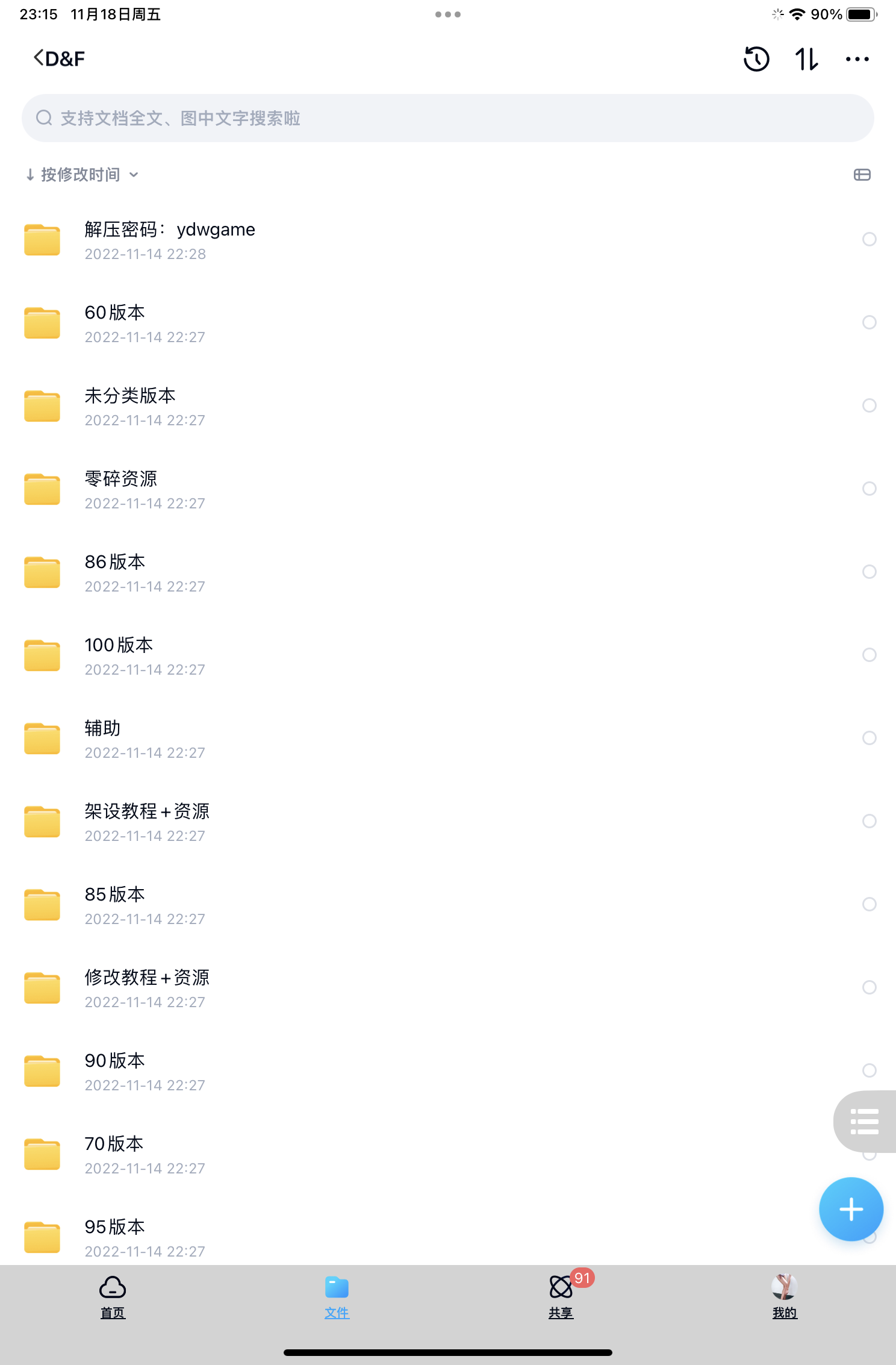Image resolution: width=896 pixels, height=1365 pixels.
Task: Expand the 按修改时间 sort dropdown
Action: click(82, 174)
